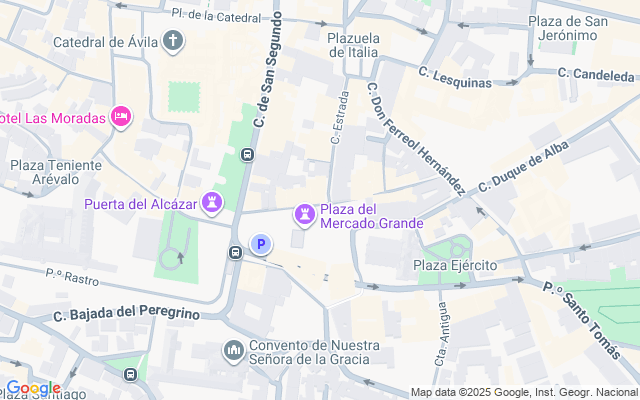Screen dimensions: 640x400
Task: Open the Hotel Las Moradas pin
Action: (122, 118)
